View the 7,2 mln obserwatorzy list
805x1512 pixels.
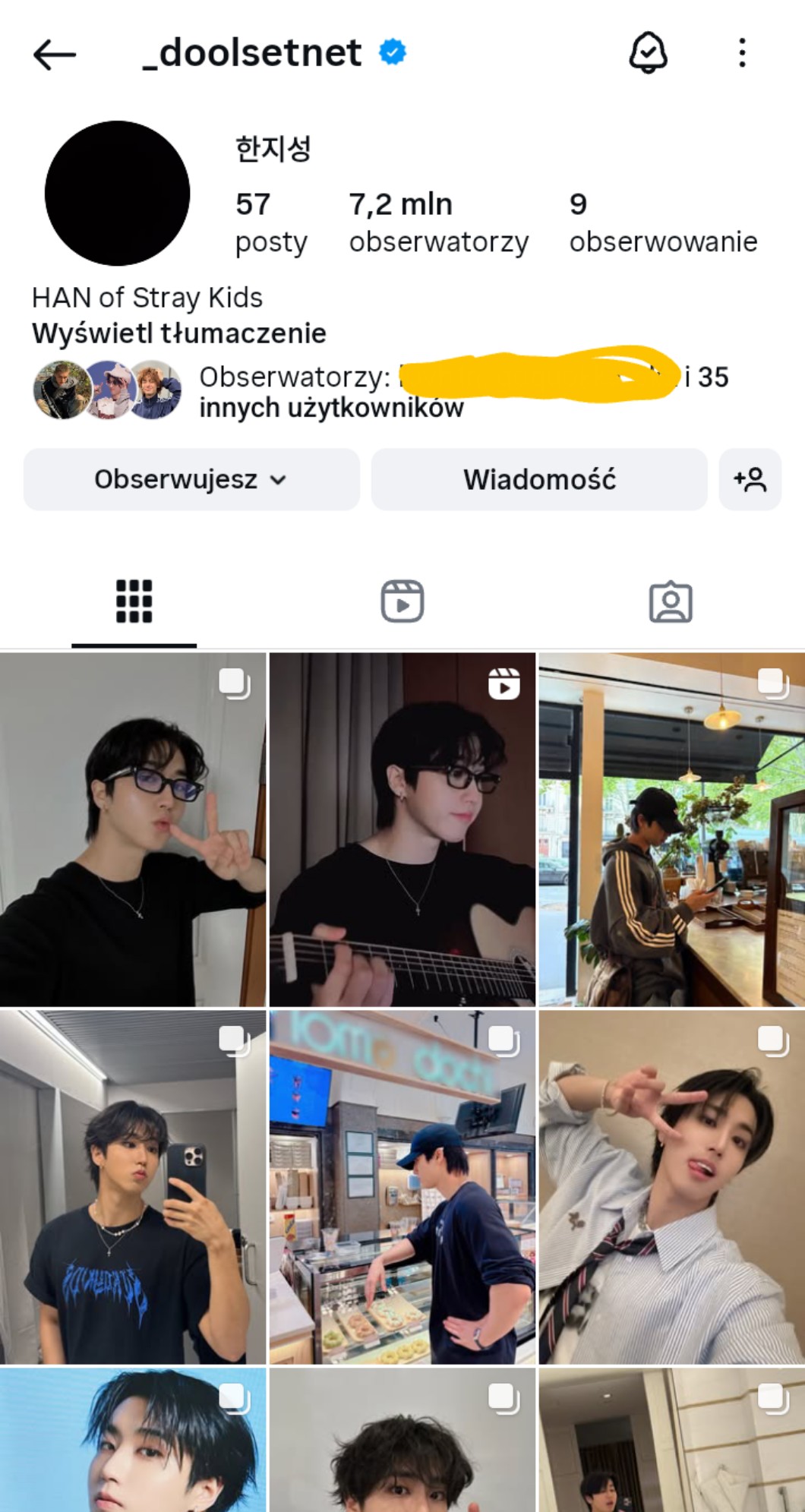coord(438,222)
